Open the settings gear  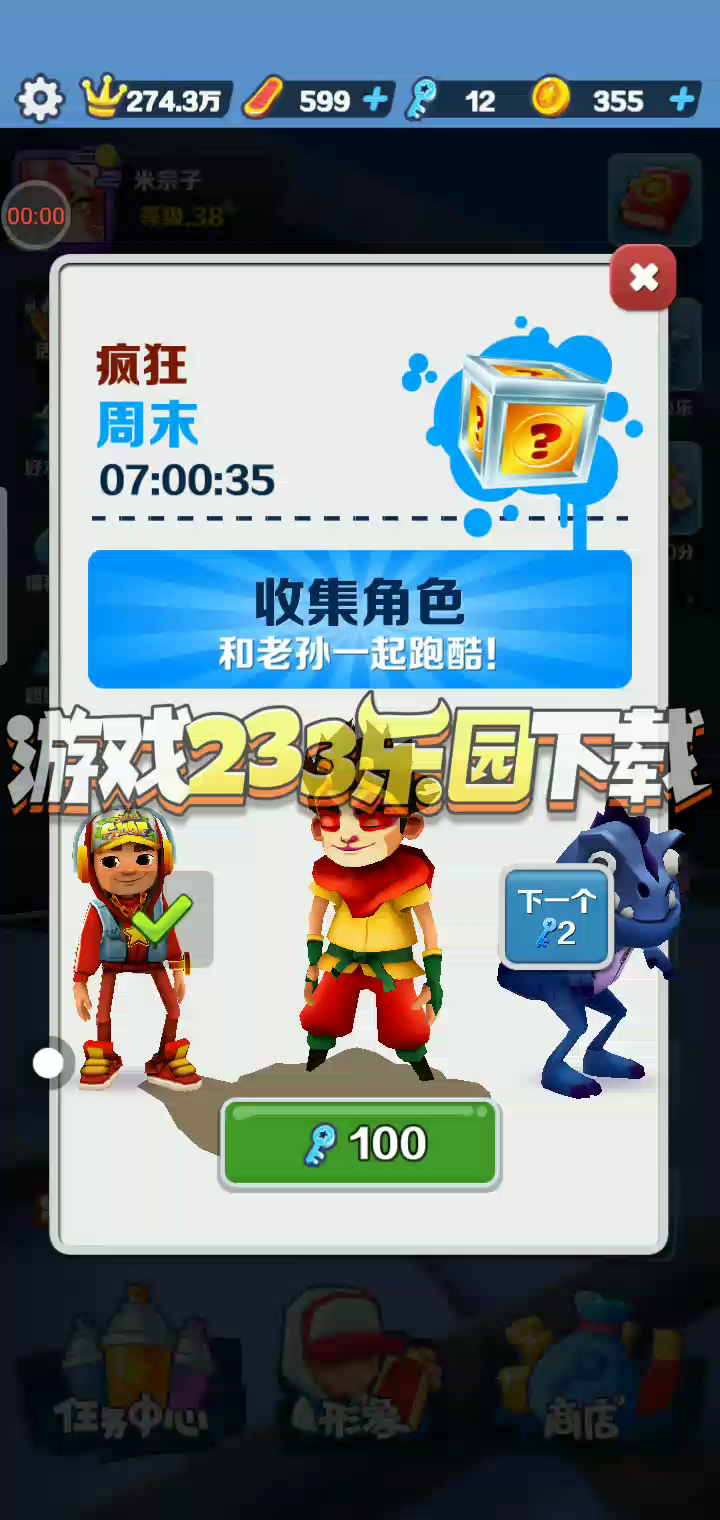[40, 100]
